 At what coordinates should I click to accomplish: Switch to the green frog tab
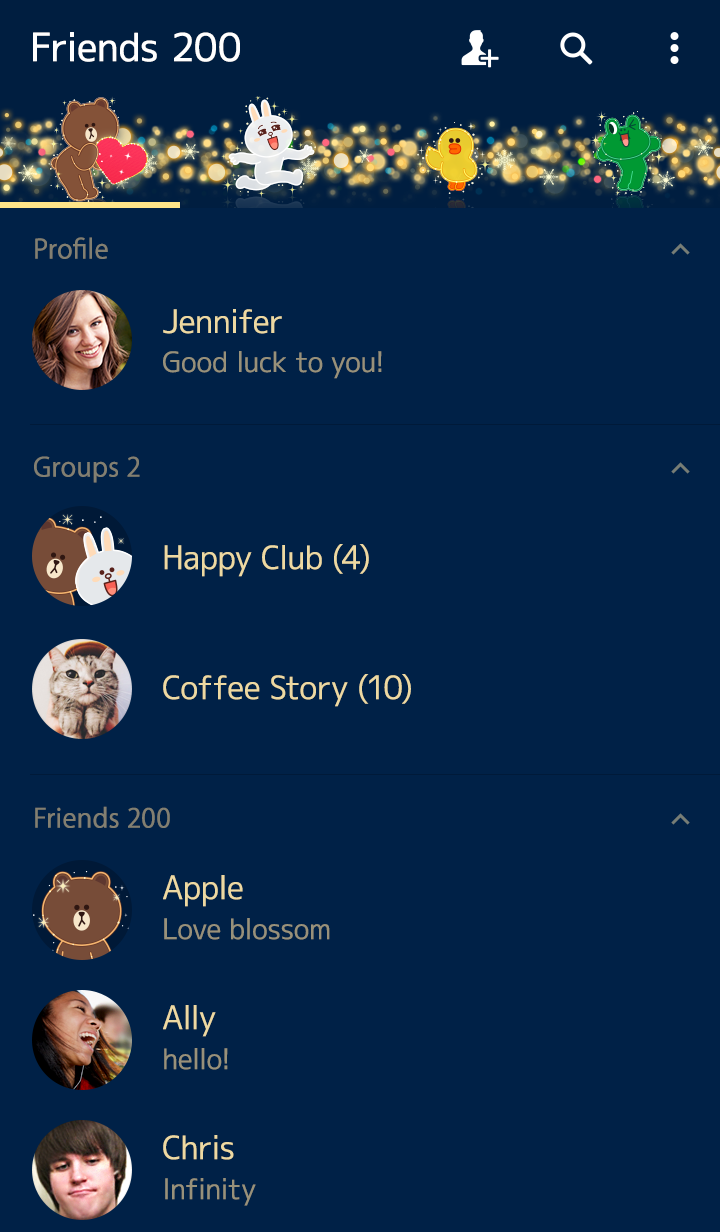click(x=628, y=152)
